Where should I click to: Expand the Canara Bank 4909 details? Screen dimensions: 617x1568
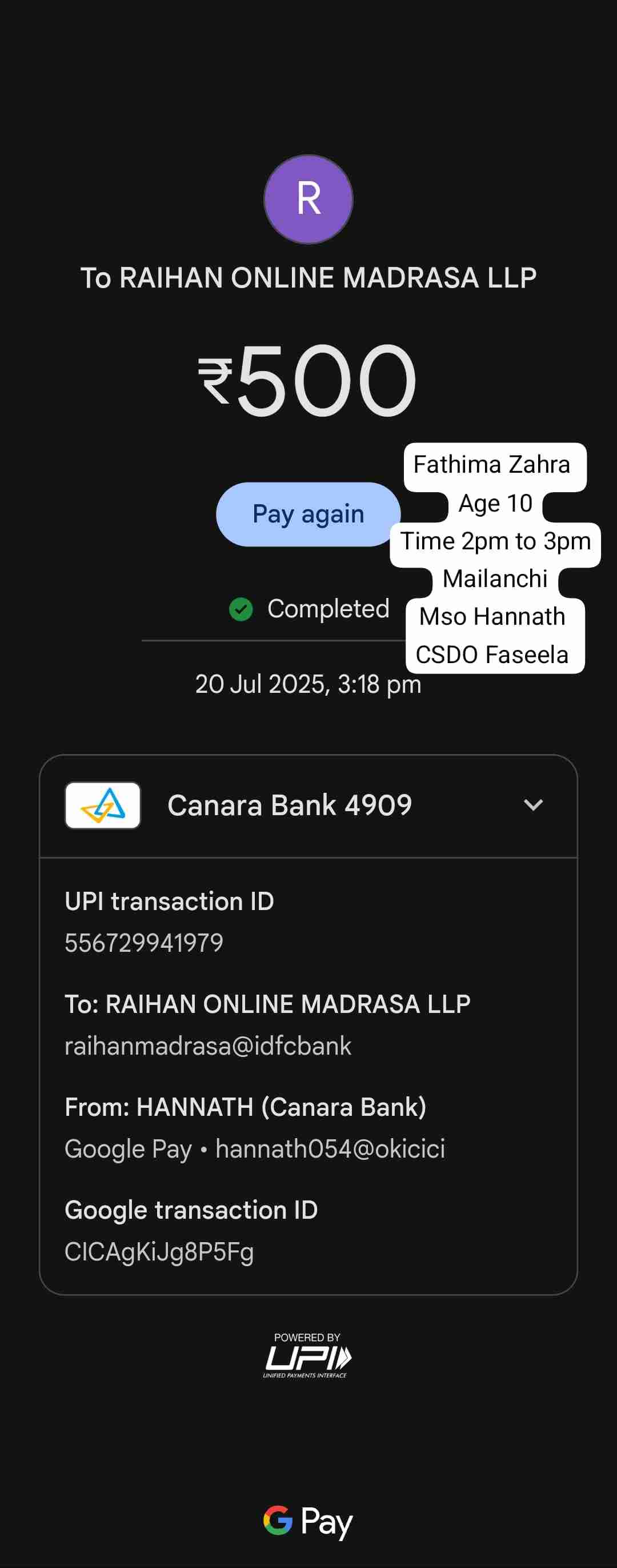click(x=532, y=805)
